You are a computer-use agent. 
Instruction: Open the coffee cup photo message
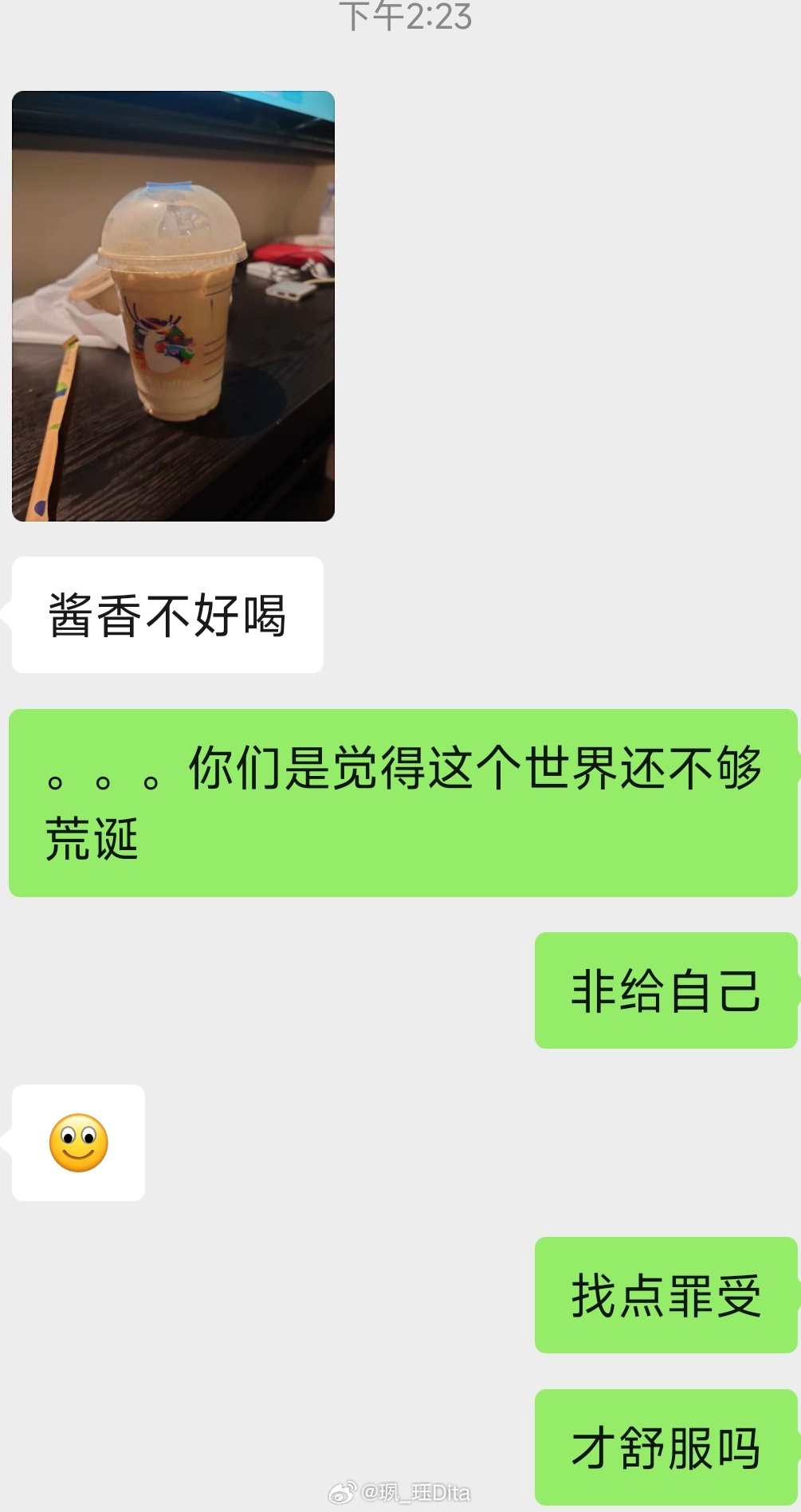pyautogui.click(x=173, y=306)
